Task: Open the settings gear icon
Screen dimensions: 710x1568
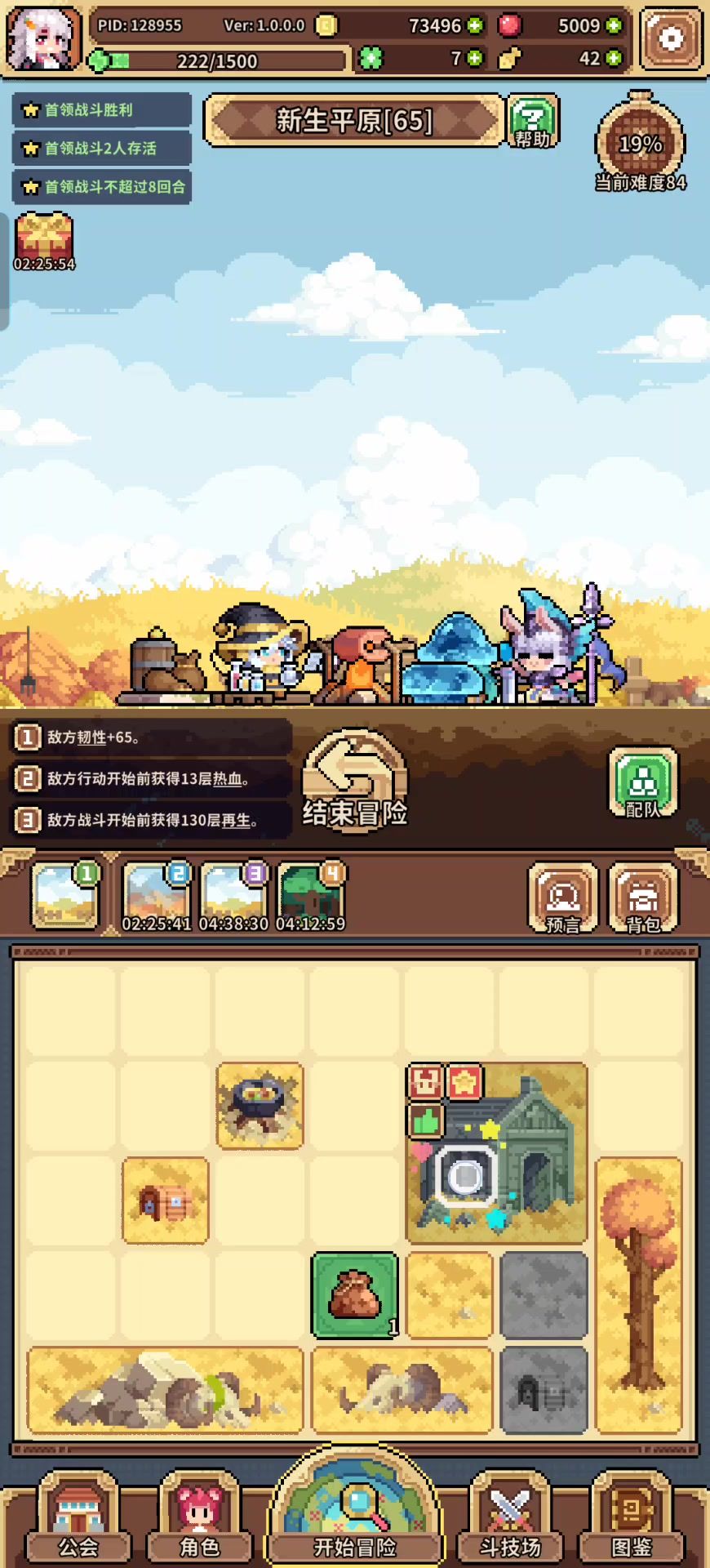Action: pyautogui.click(x=671, y=38)
